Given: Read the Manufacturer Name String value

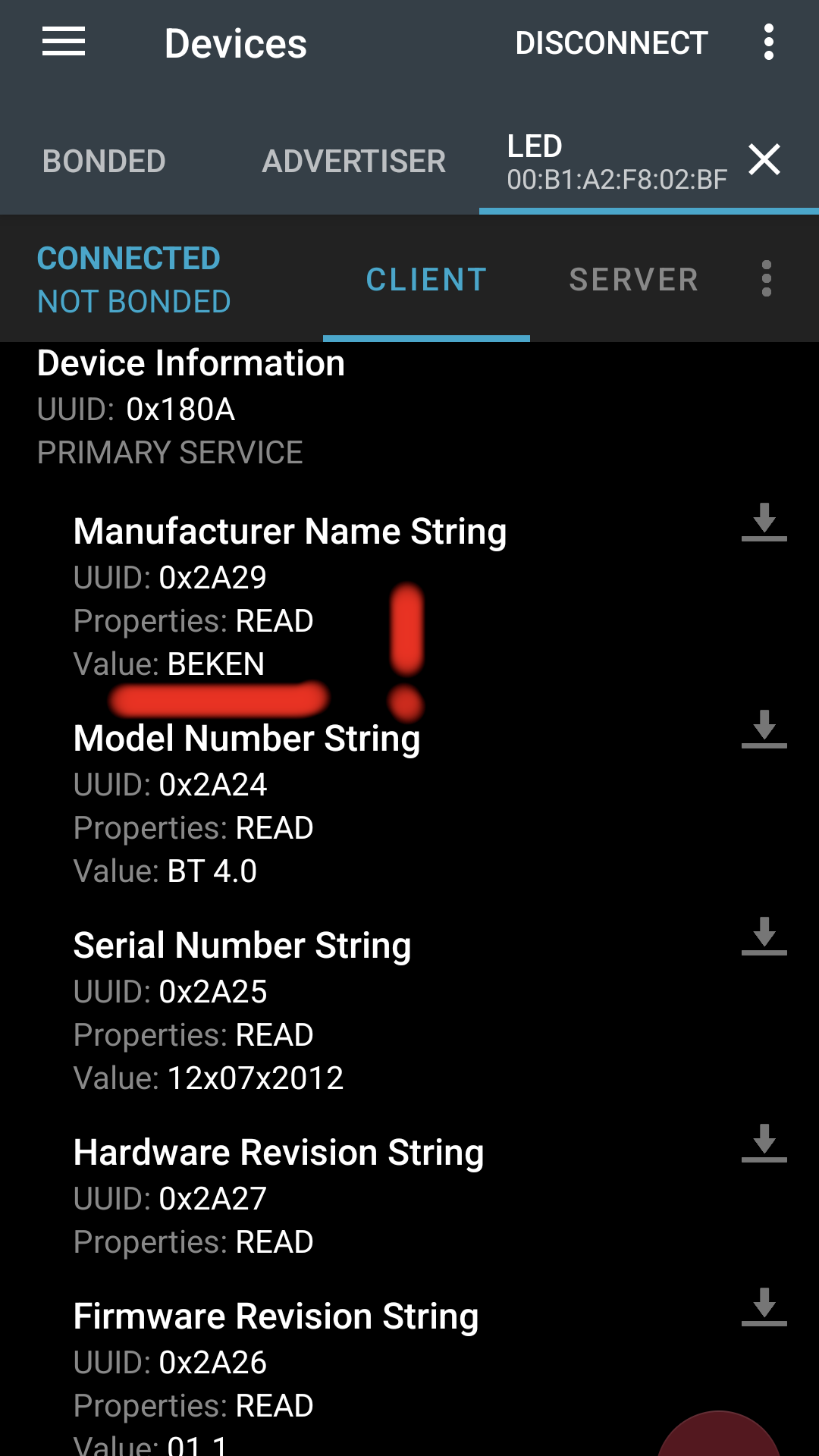Looking at the screenshot, I should [764, 522].
